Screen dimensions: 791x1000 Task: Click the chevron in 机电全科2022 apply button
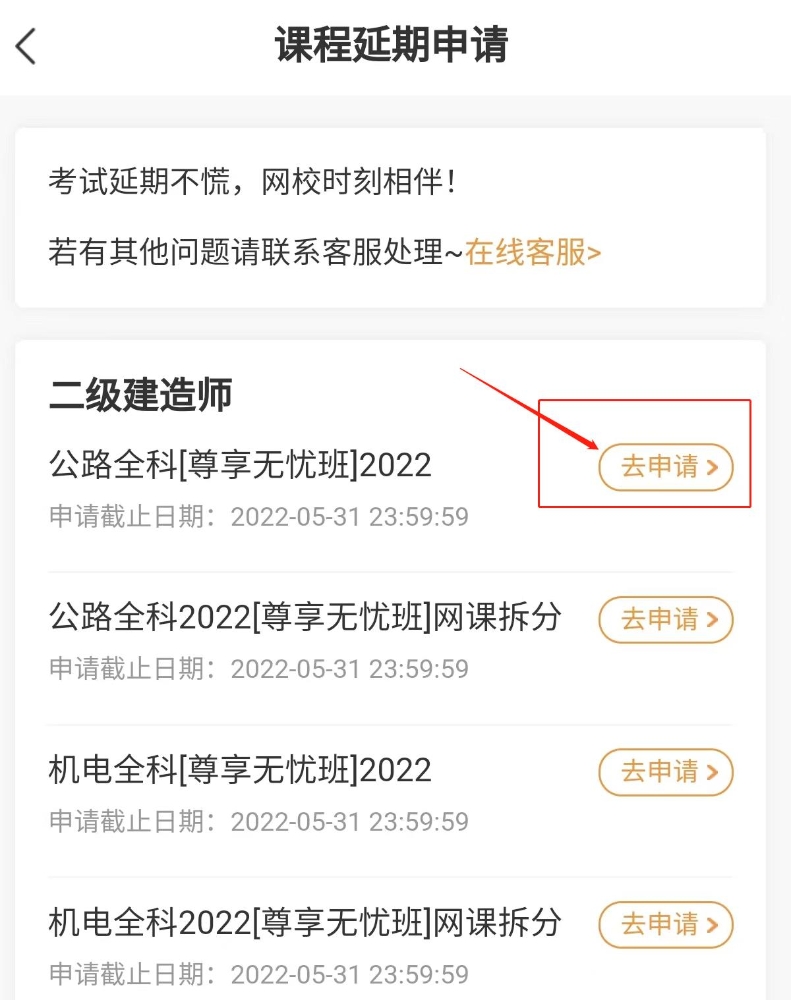[711, 925]
